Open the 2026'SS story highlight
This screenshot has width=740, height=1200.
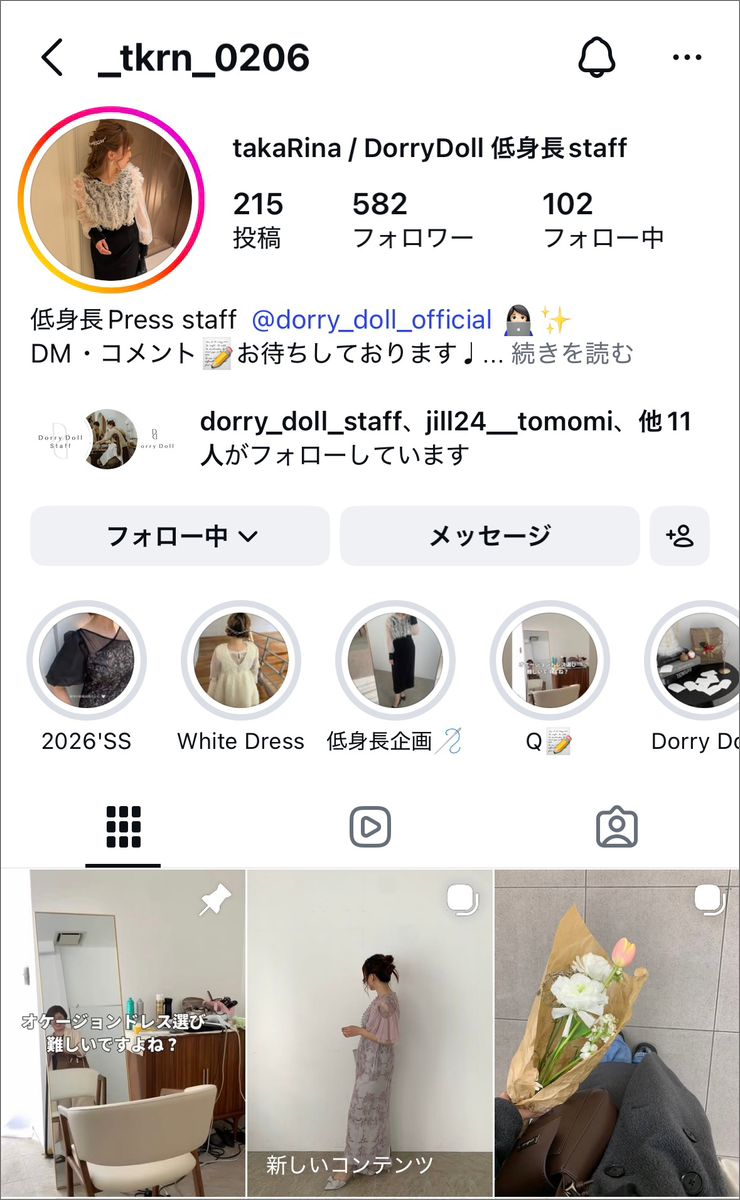click(x=86, y=661)
